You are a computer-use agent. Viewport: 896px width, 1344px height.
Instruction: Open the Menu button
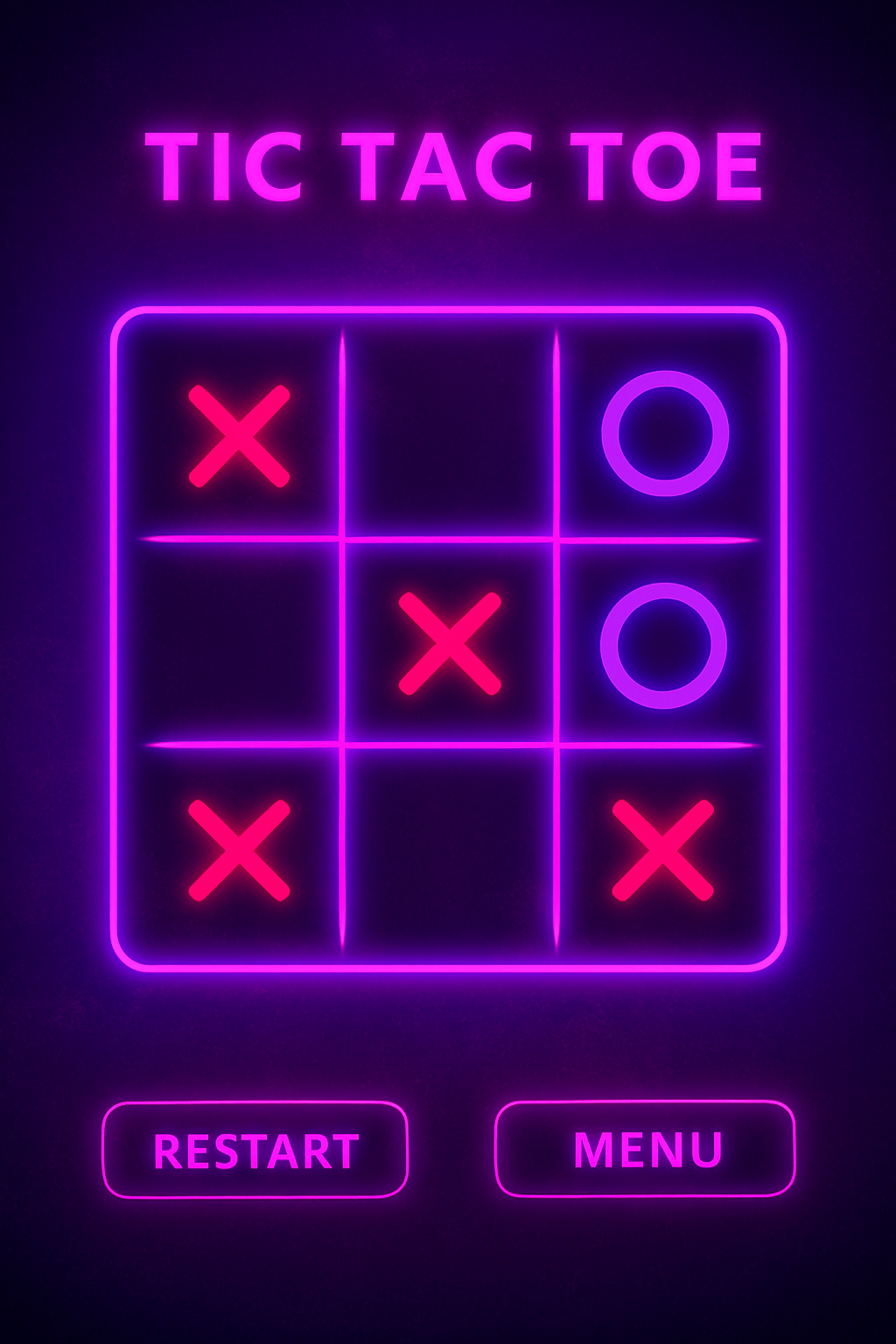coord(646,1149)
